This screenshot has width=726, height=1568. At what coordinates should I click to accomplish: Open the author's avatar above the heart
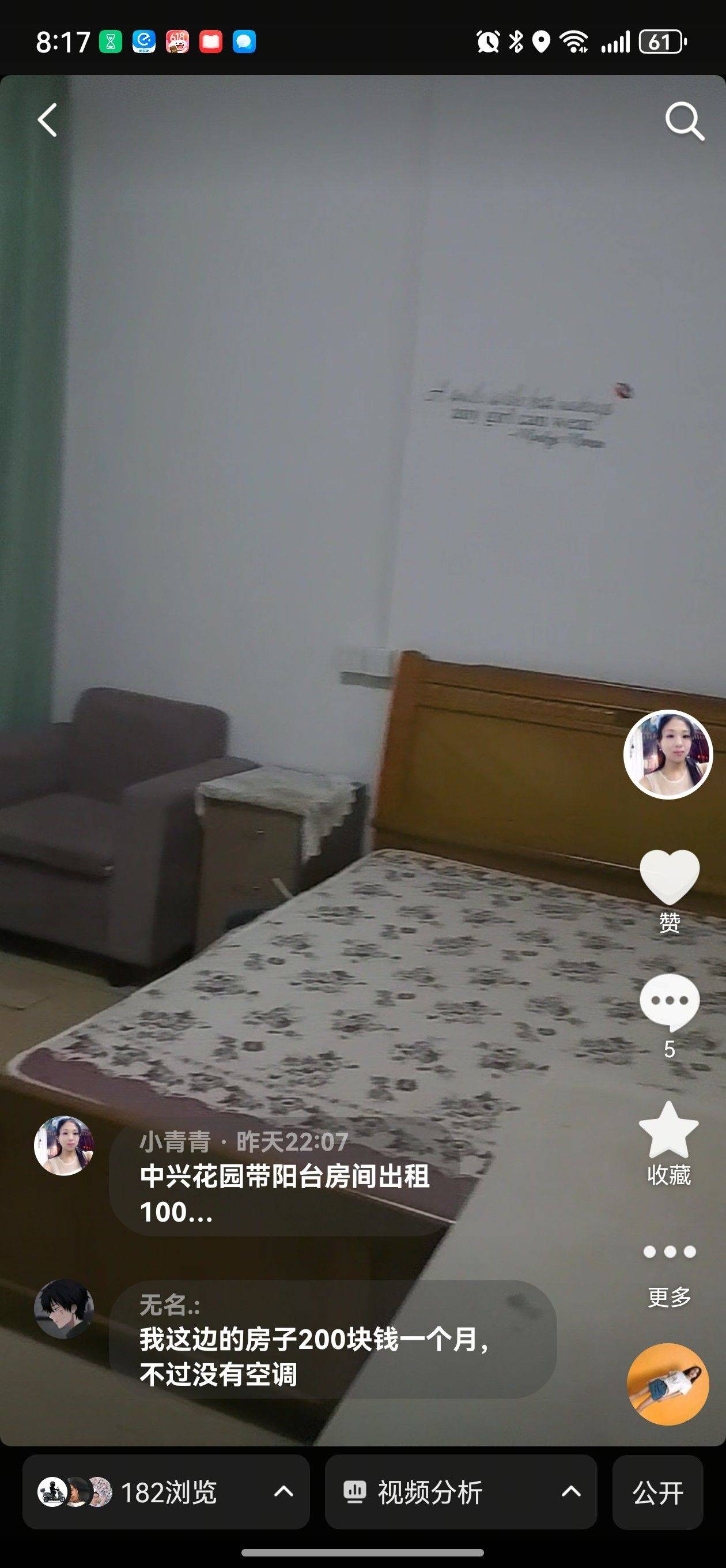pyautogui.click(x=668, y=754)
